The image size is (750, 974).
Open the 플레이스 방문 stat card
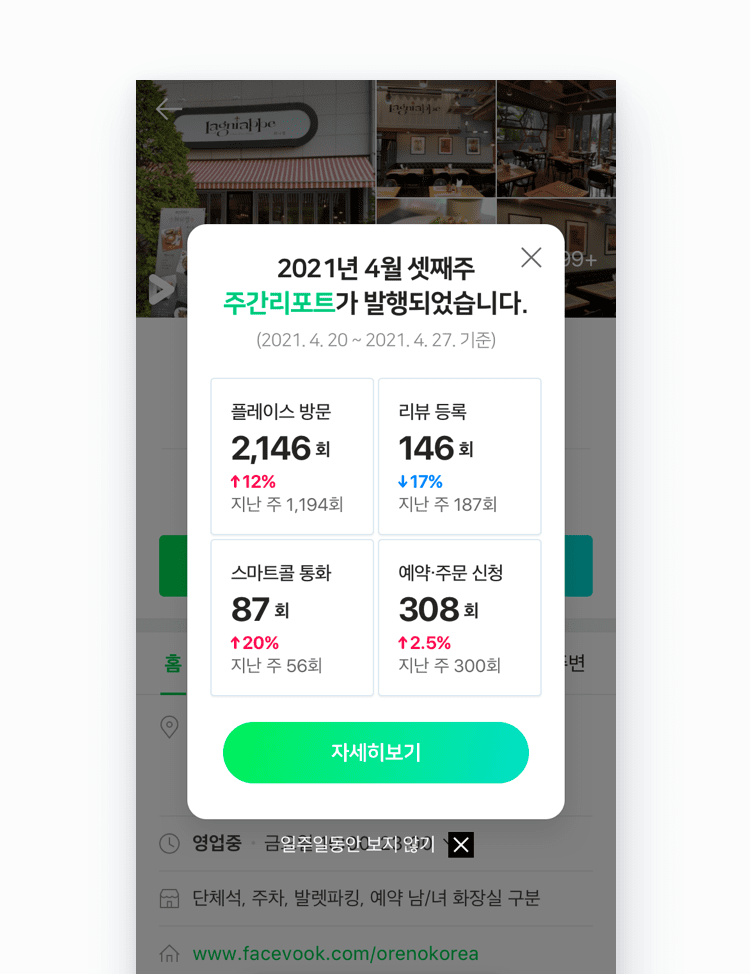pyautogui.click(x=292, y=456)
